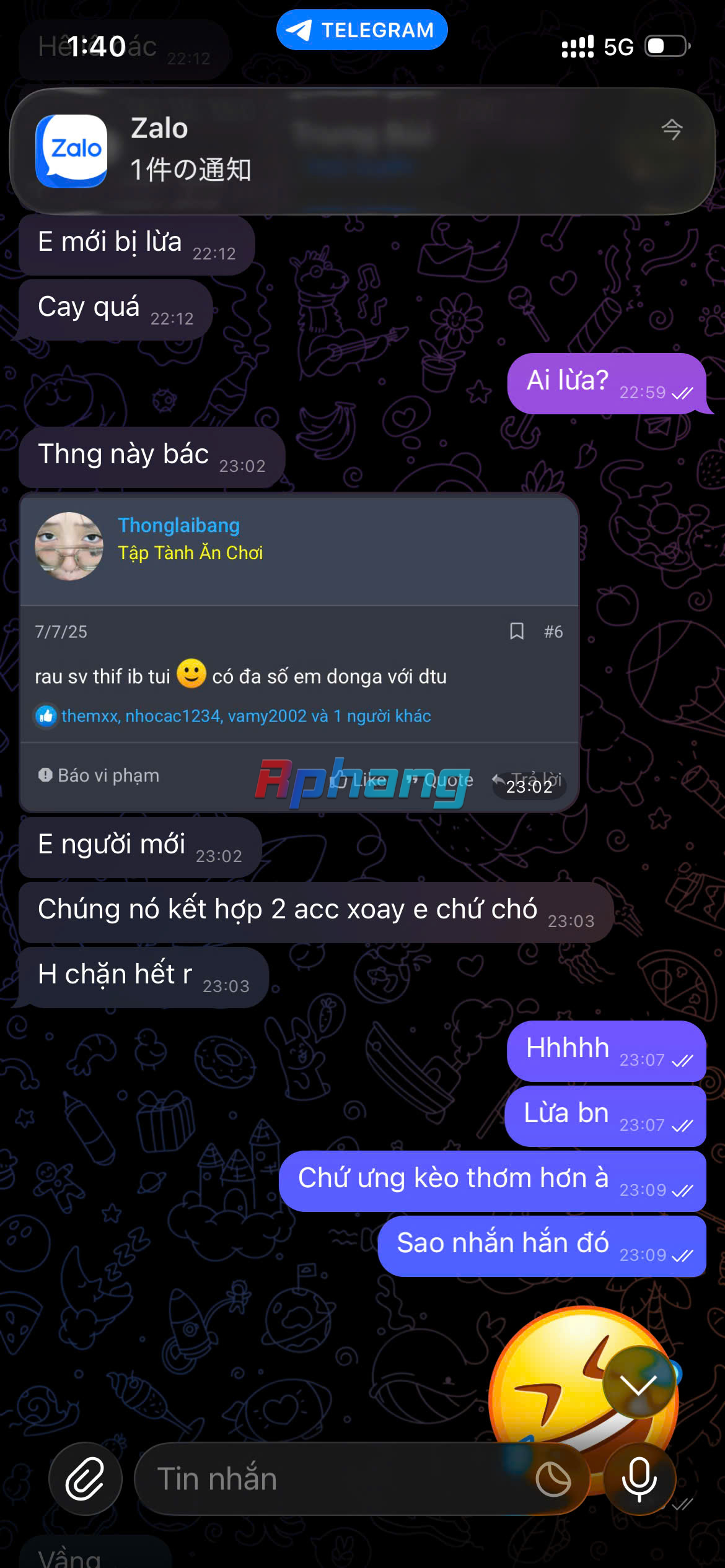
Task: Tap the attach file paperclip icon
Action: point(85,1479)
